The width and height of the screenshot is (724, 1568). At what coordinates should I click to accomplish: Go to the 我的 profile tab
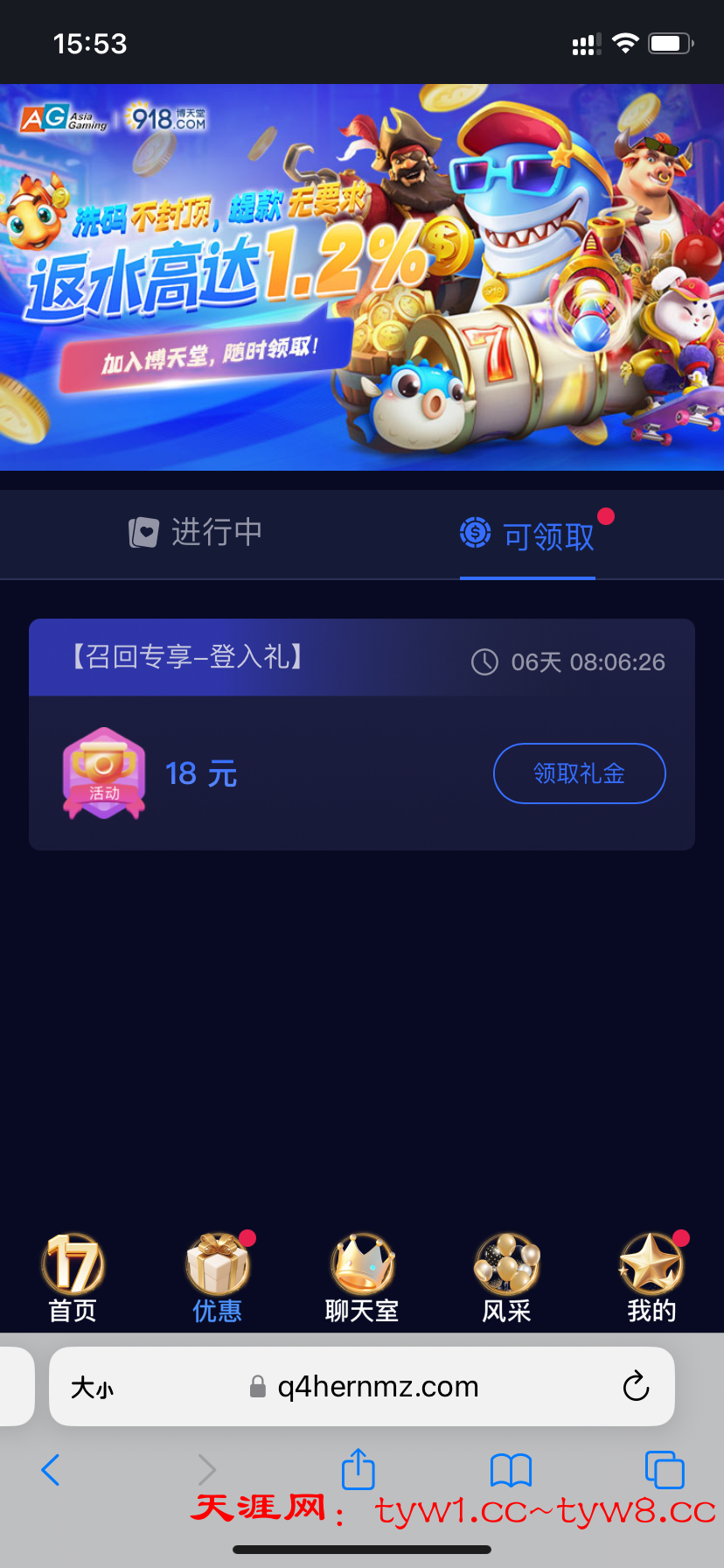point(651,1277)
